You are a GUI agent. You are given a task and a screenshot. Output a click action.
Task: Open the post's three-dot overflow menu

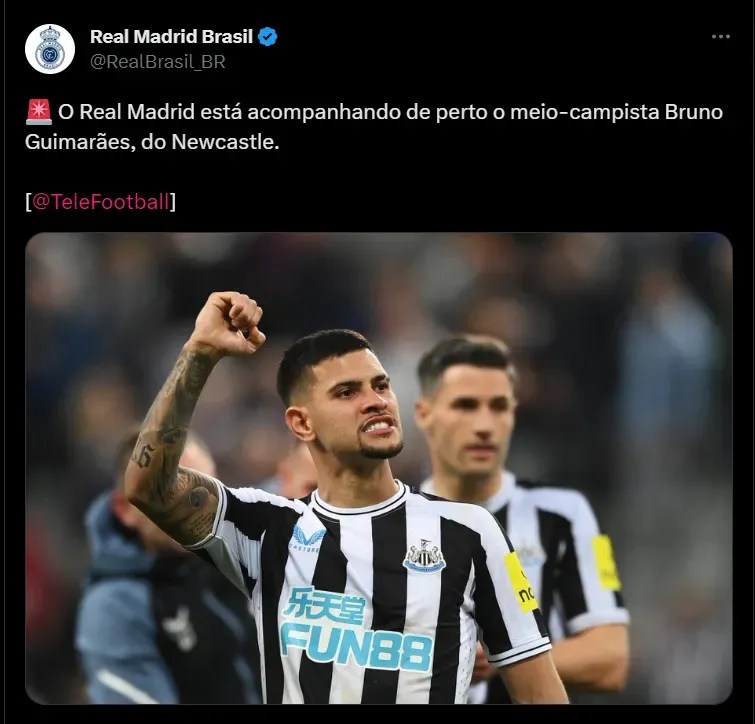(x=720, y=36)
